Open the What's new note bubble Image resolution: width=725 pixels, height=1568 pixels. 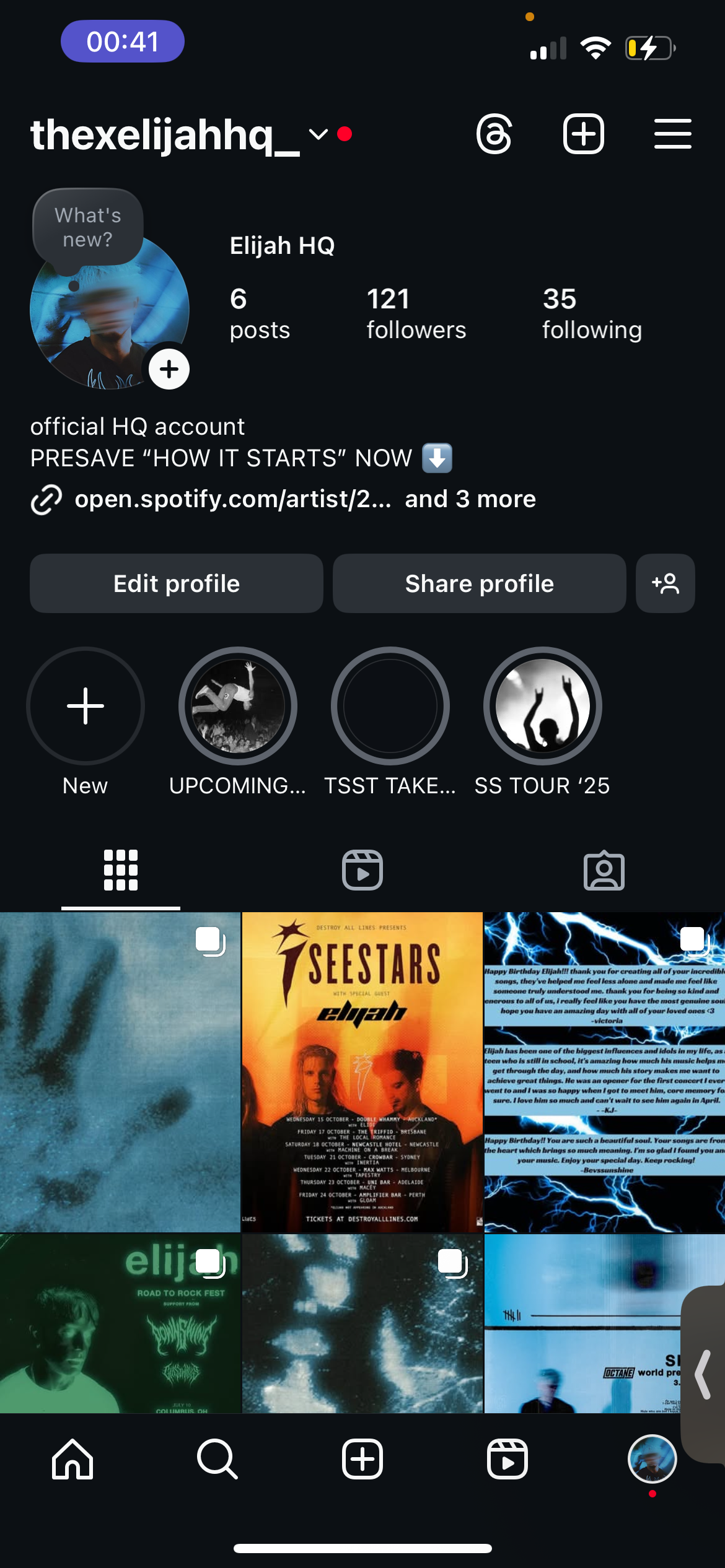(x=88, y=228)
